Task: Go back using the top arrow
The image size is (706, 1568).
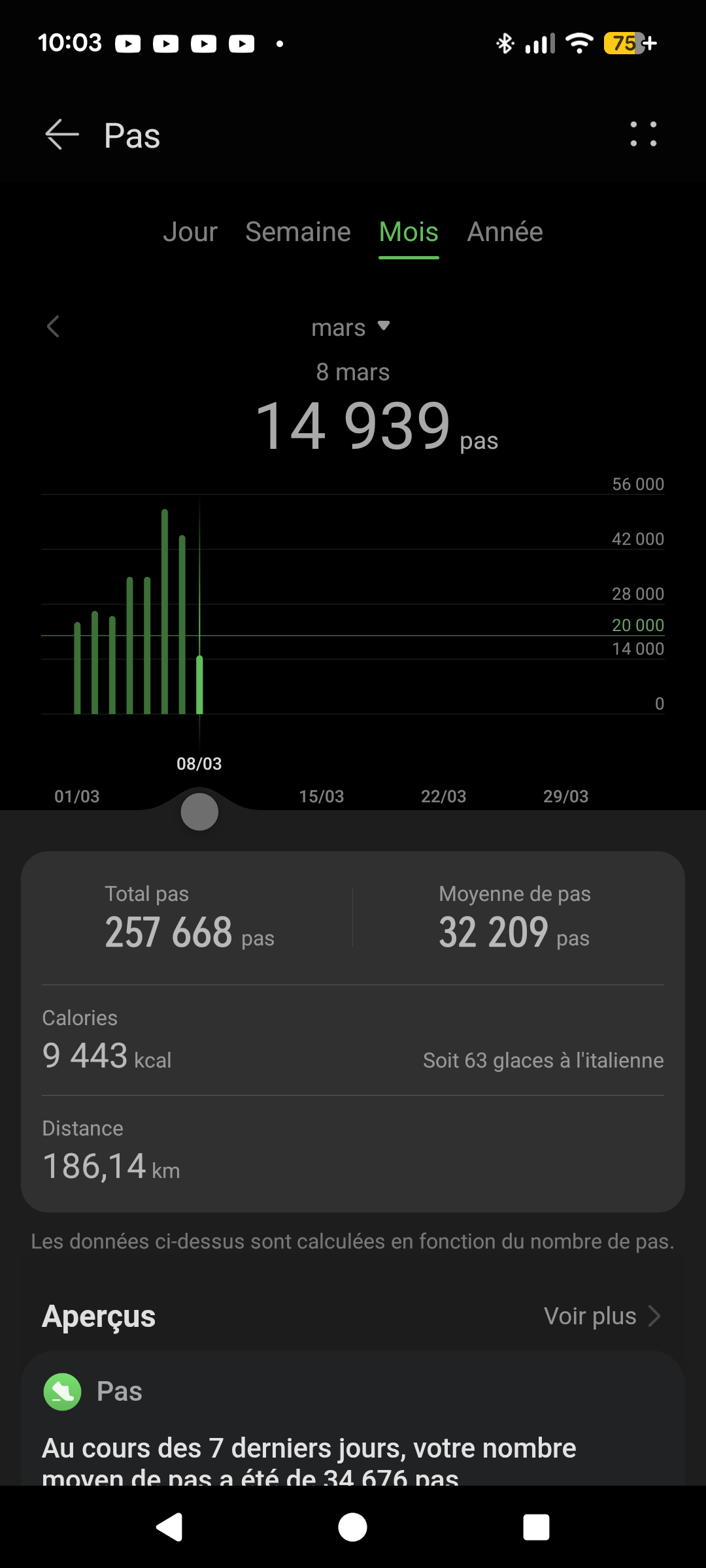Action: coord(62,135)
